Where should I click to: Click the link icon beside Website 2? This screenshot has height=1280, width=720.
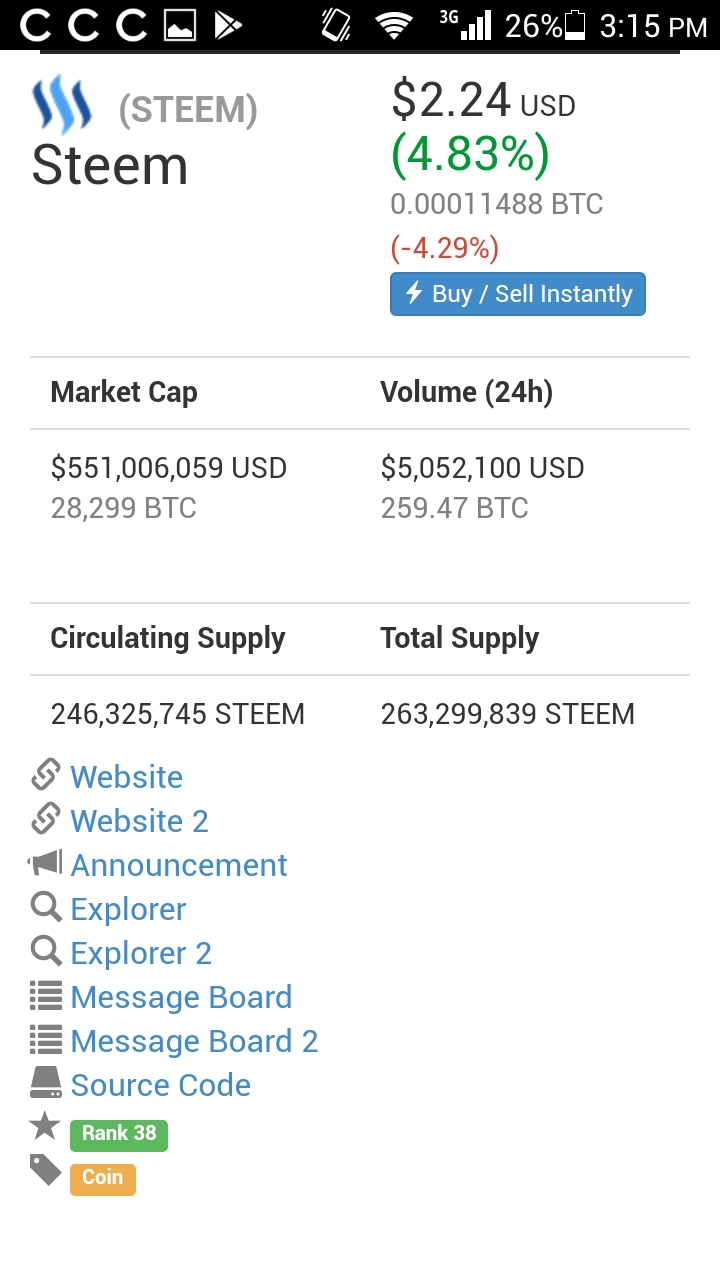click(x=44, y=818)
